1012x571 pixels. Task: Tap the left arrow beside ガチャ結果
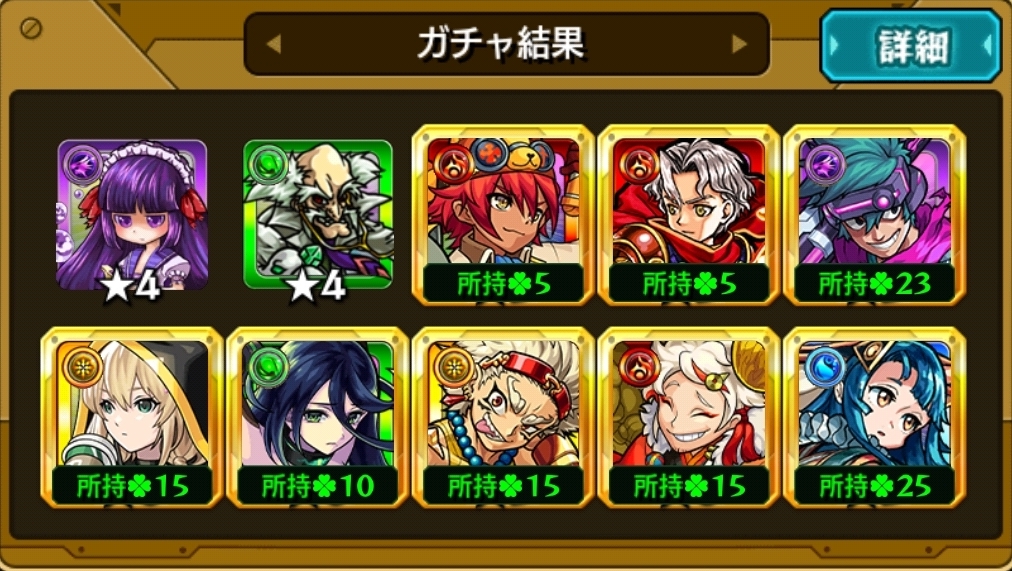(273, 44)
